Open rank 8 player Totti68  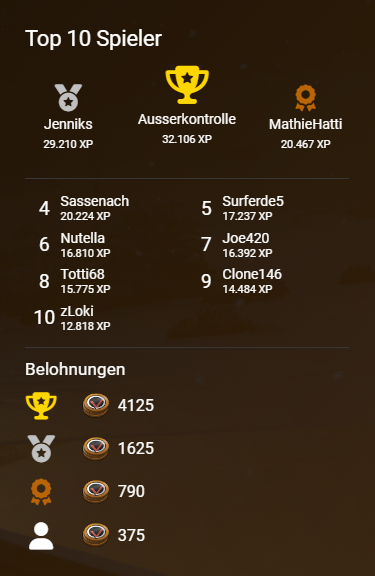(x=83, y=274)
